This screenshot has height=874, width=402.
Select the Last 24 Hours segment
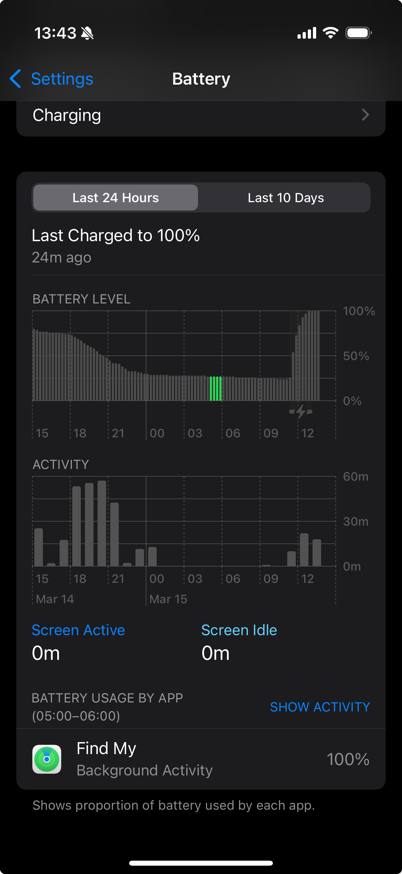[x=115, y=198]
